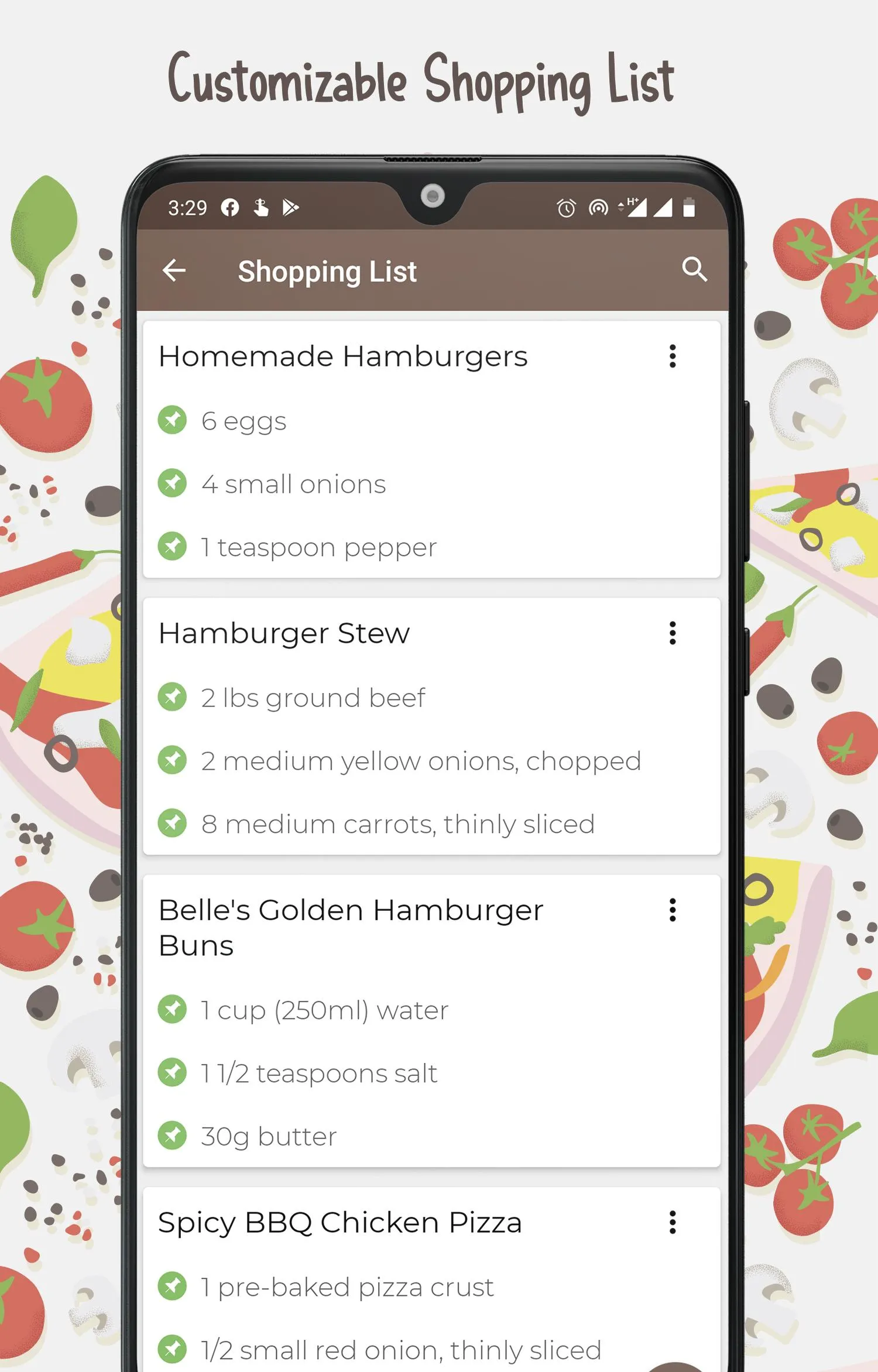
Task: Open overflow menu for Homemade Hamburgers
Action: [x=673, y=357]
